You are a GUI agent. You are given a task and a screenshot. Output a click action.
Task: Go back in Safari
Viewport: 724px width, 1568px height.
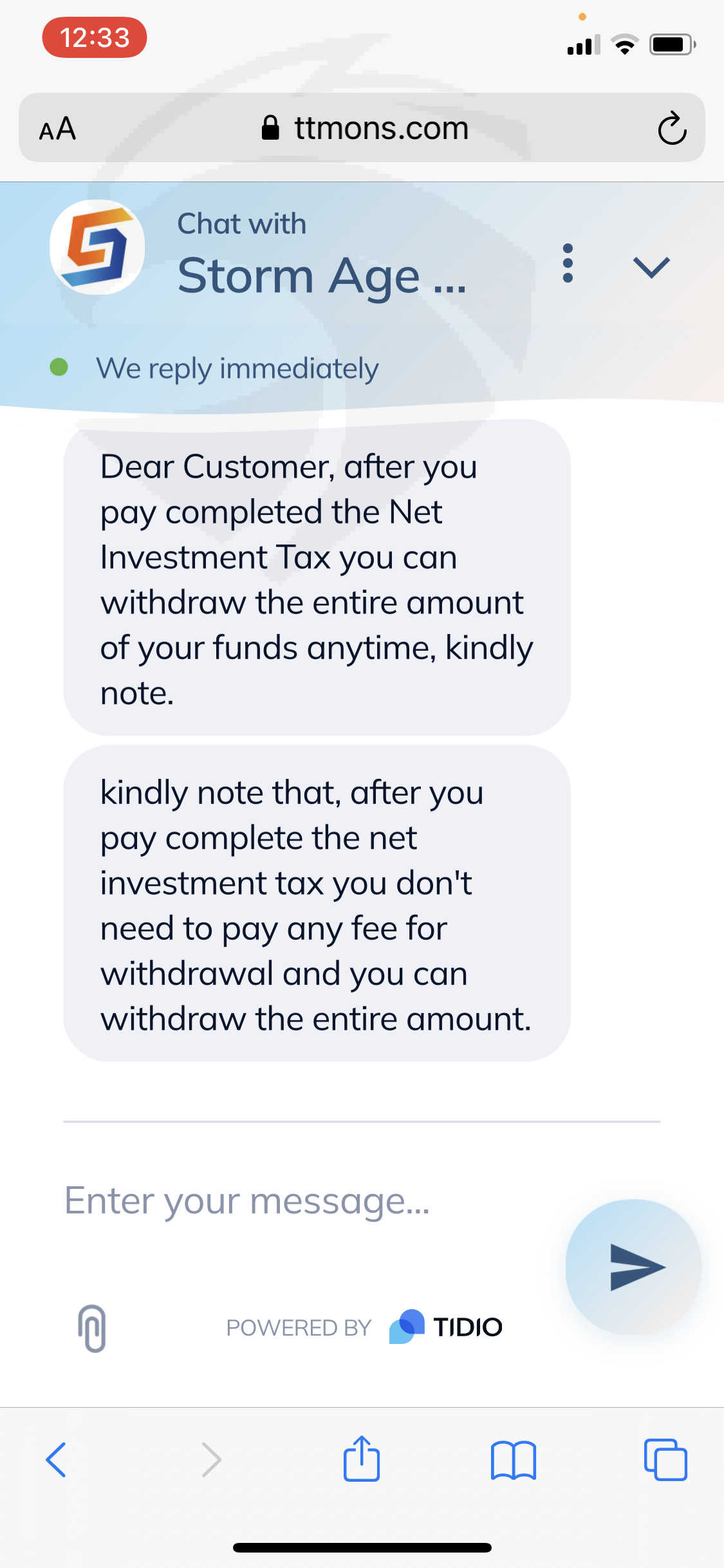[x=56, y=1459]
